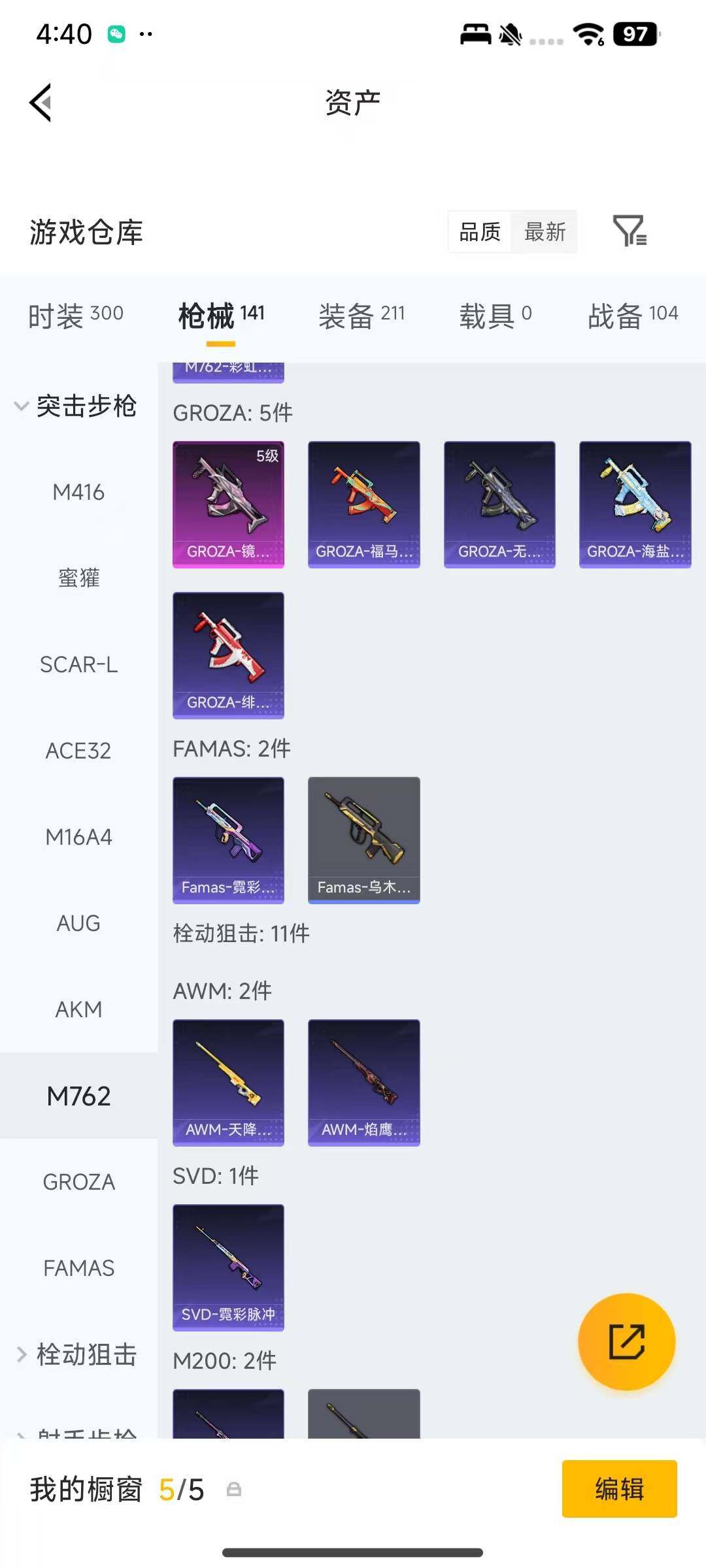Switch to the 载具 tab

[495, 316]
